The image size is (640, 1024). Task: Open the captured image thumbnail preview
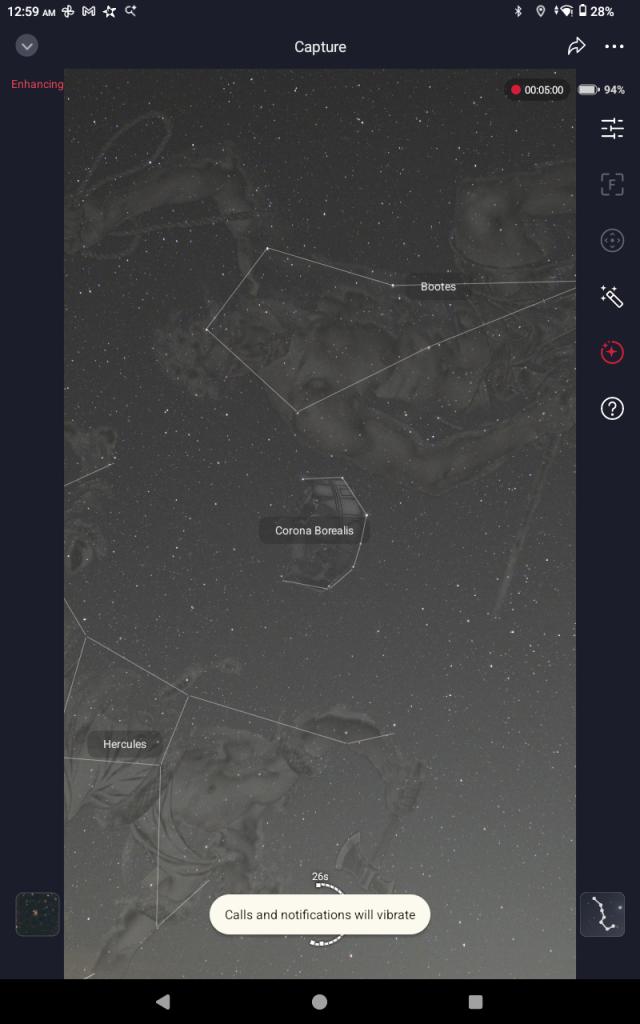[38, 914]
